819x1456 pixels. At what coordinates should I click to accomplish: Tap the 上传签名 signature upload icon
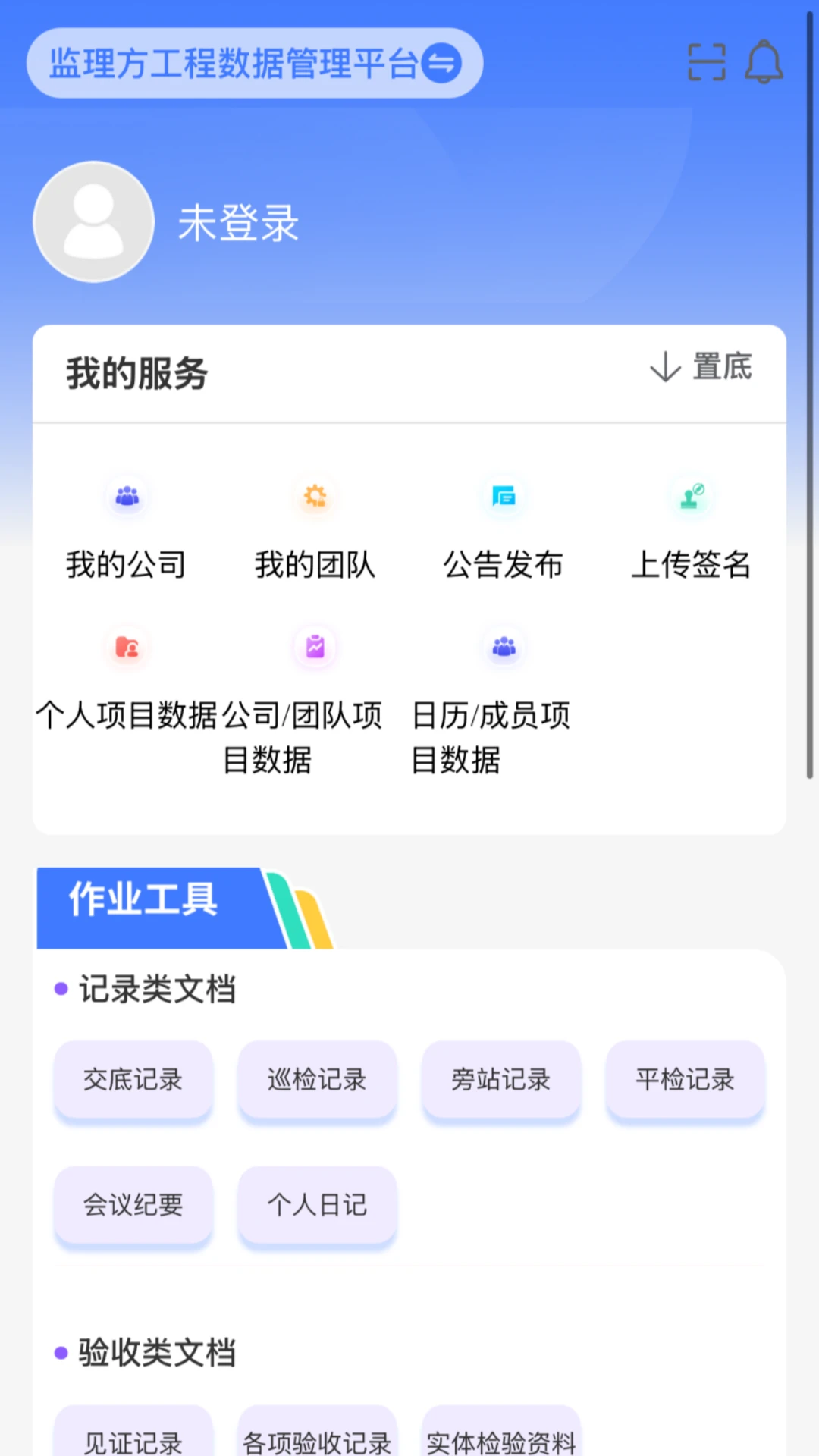coord(689,497)
